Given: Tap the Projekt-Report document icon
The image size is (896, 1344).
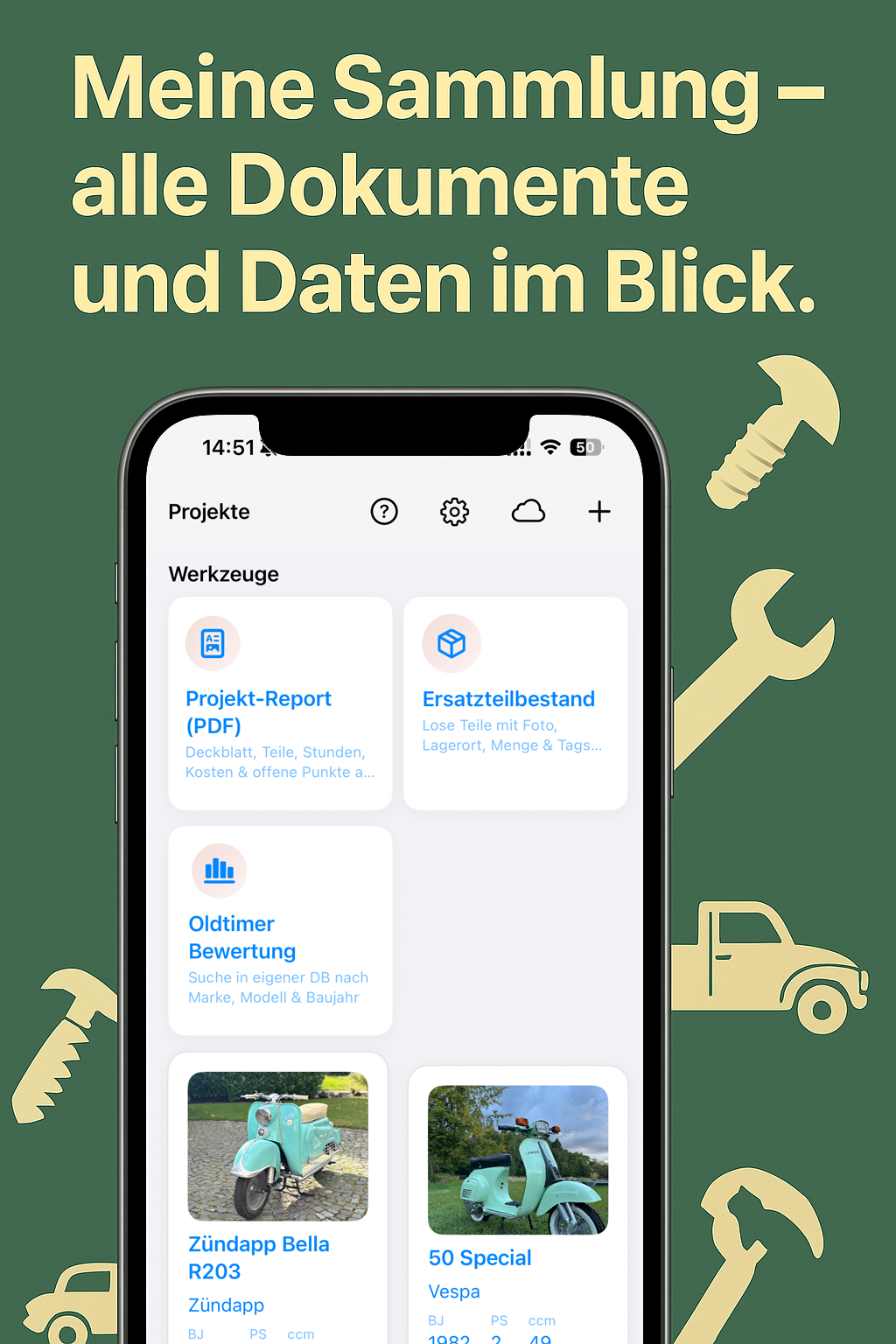Looking at the screenshot, I should click(x=212, y=643).
